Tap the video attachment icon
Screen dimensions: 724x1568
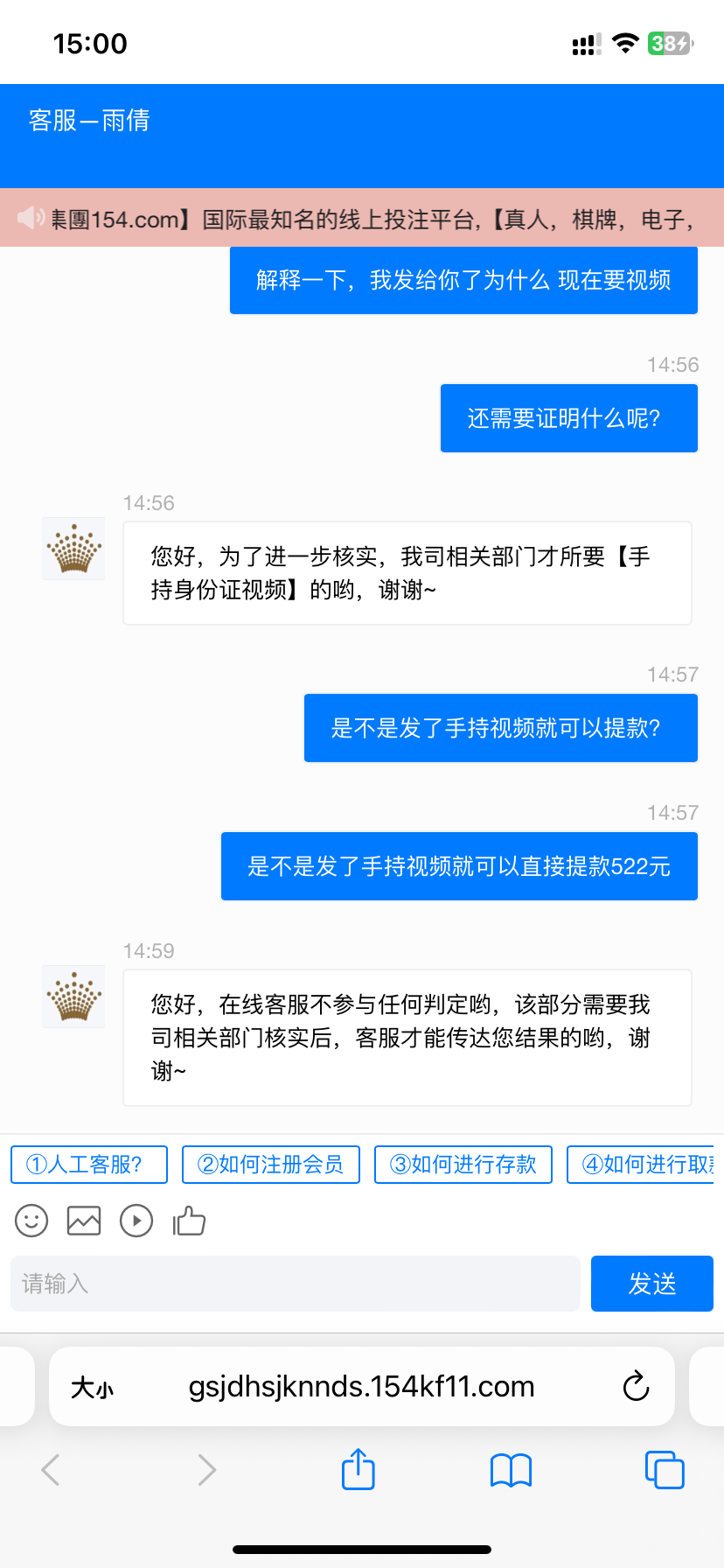click(136, 1221)
